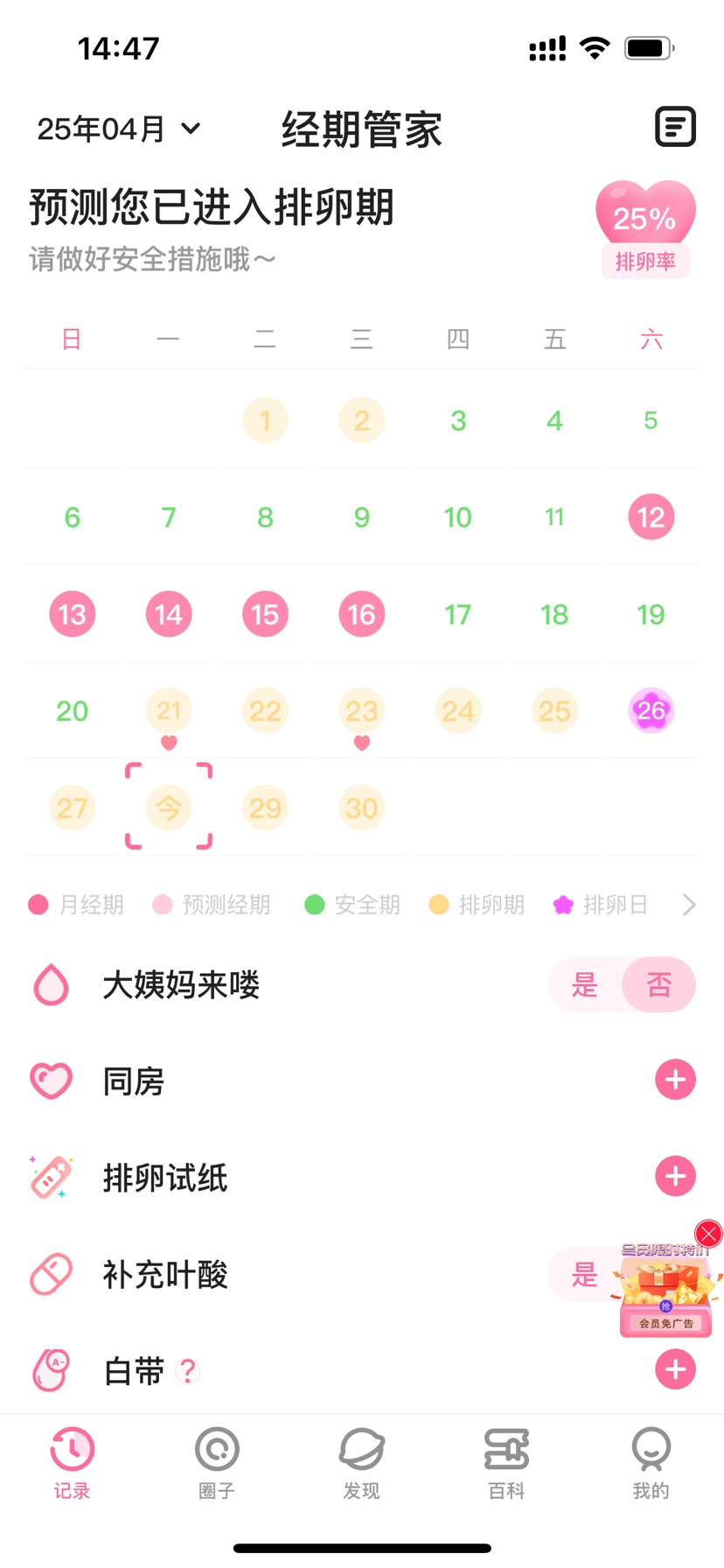Viewport: 724px width, 1568px height.
Task: Add a 白带 record
Action: [x=675, y=1369]
